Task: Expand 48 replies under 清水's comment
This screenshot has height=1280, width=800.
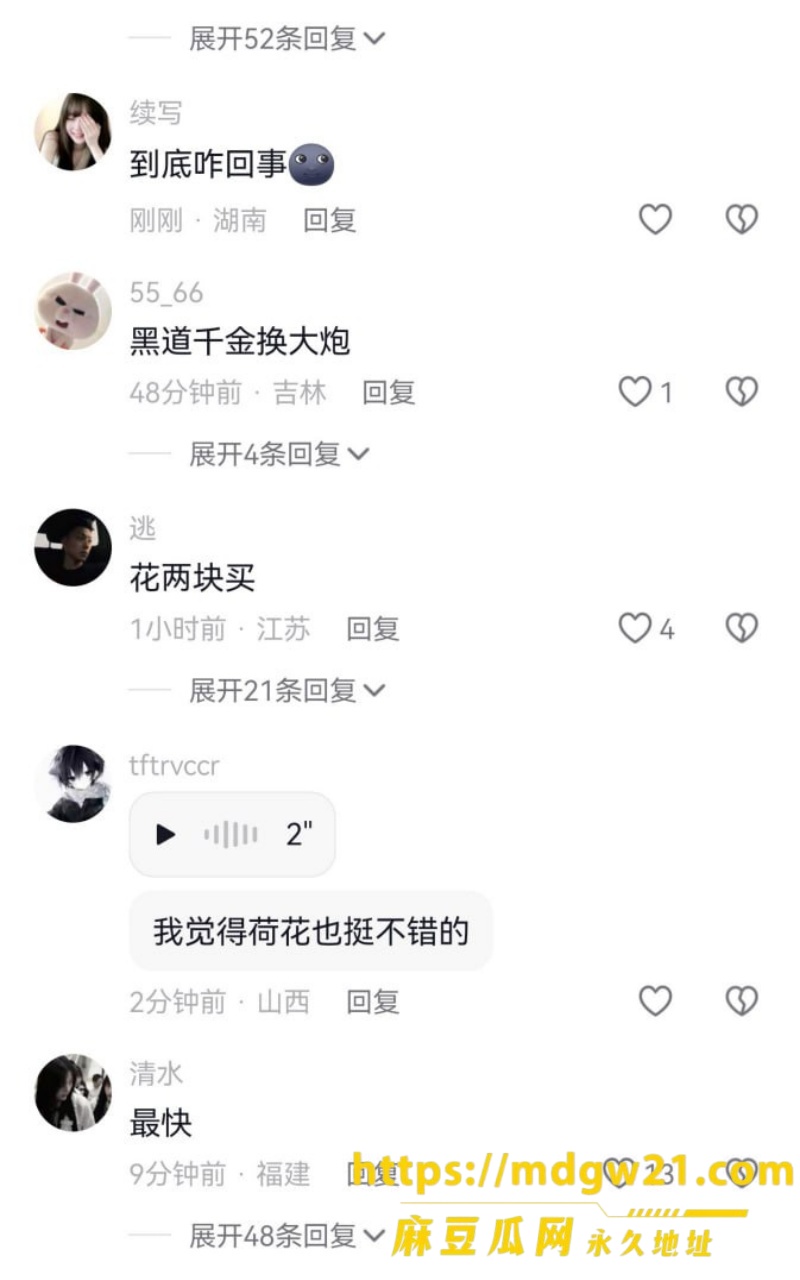Action: [x=287, y=1236]
